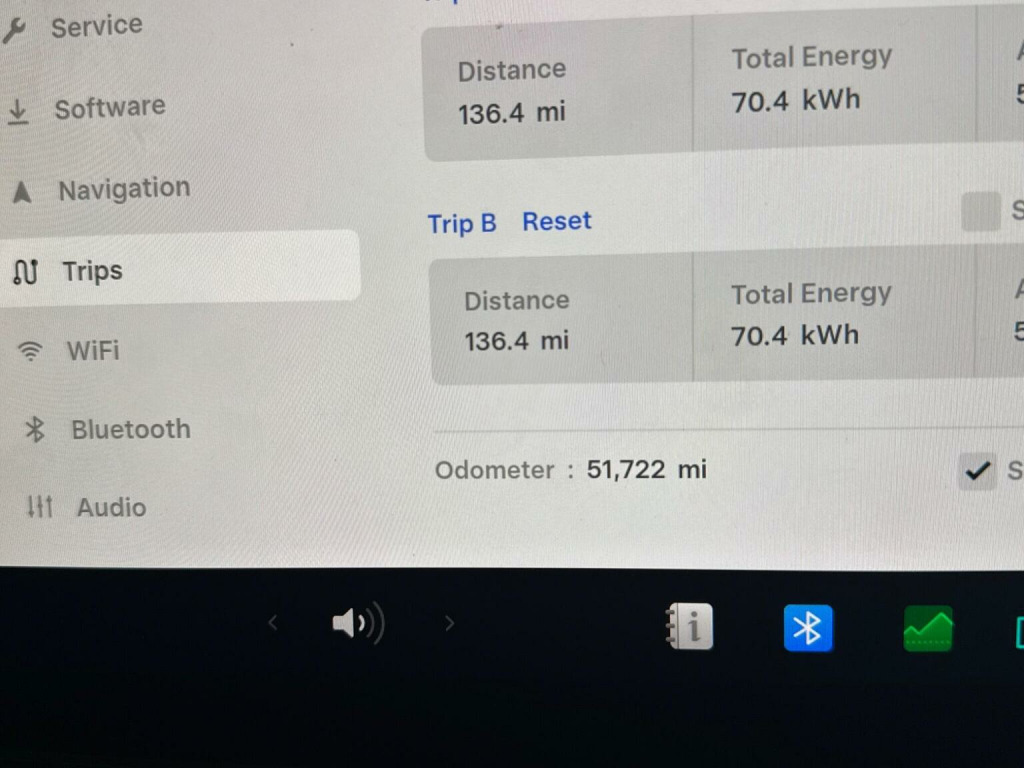This screenshot has width=1024, height=768.
Task: Lower volume with the left arrow
Action: pos(273,624)
